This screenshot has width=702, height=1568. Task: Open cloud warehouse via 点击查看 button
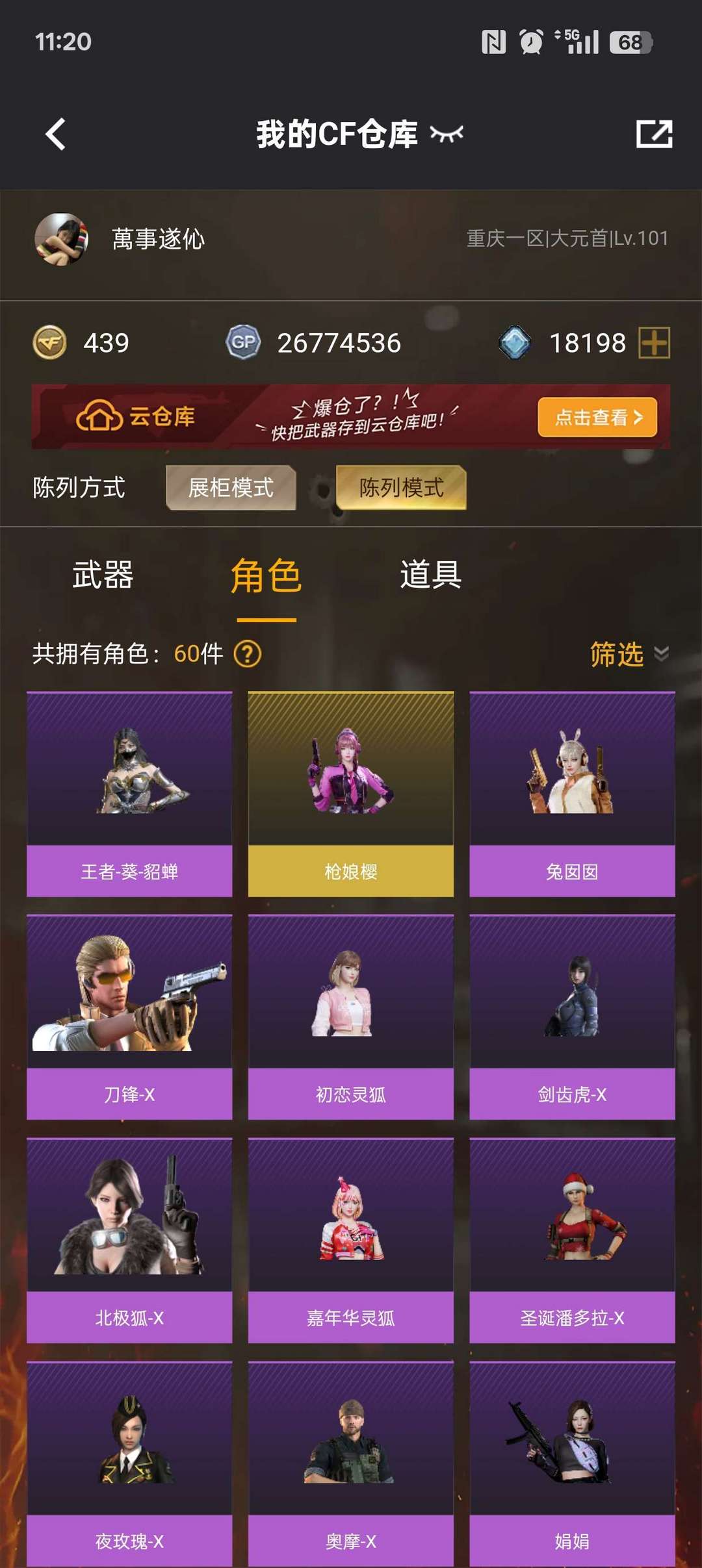(x=597, y=417)
